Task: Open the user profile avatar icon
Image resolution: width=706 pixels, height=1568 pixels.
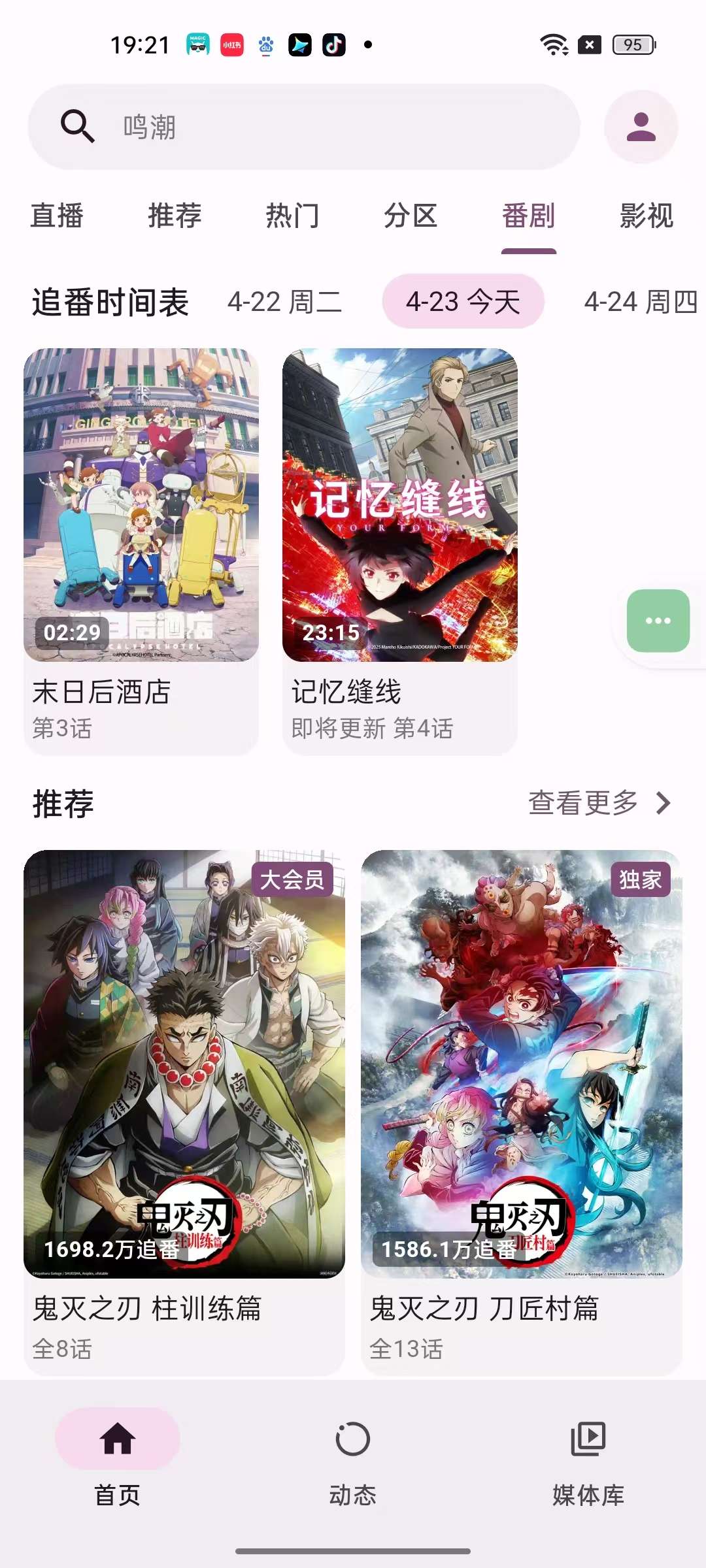Action: [641, 127]
